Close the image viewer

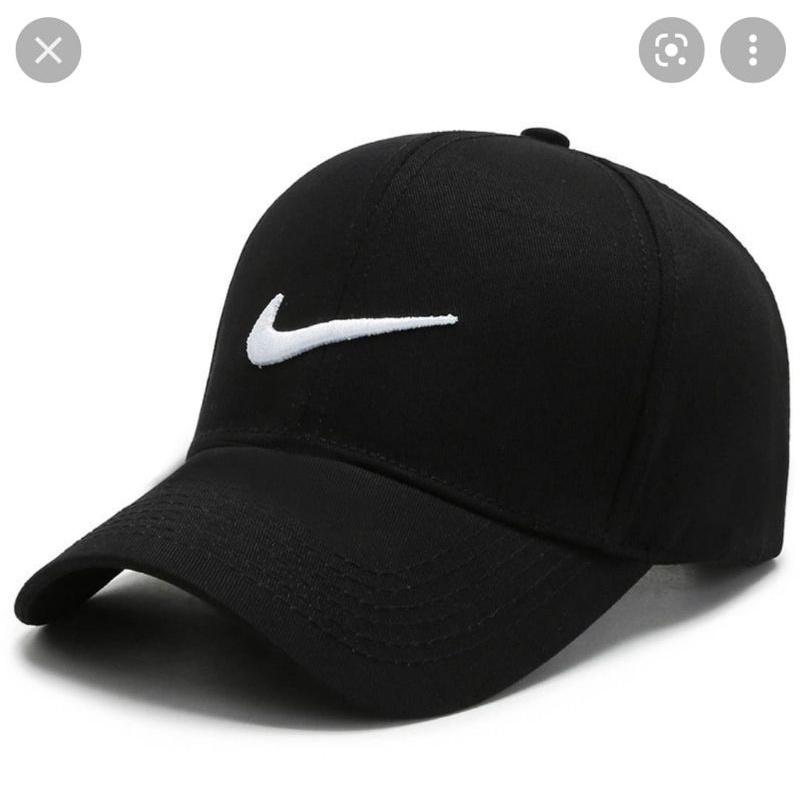[x=48, y=49]
